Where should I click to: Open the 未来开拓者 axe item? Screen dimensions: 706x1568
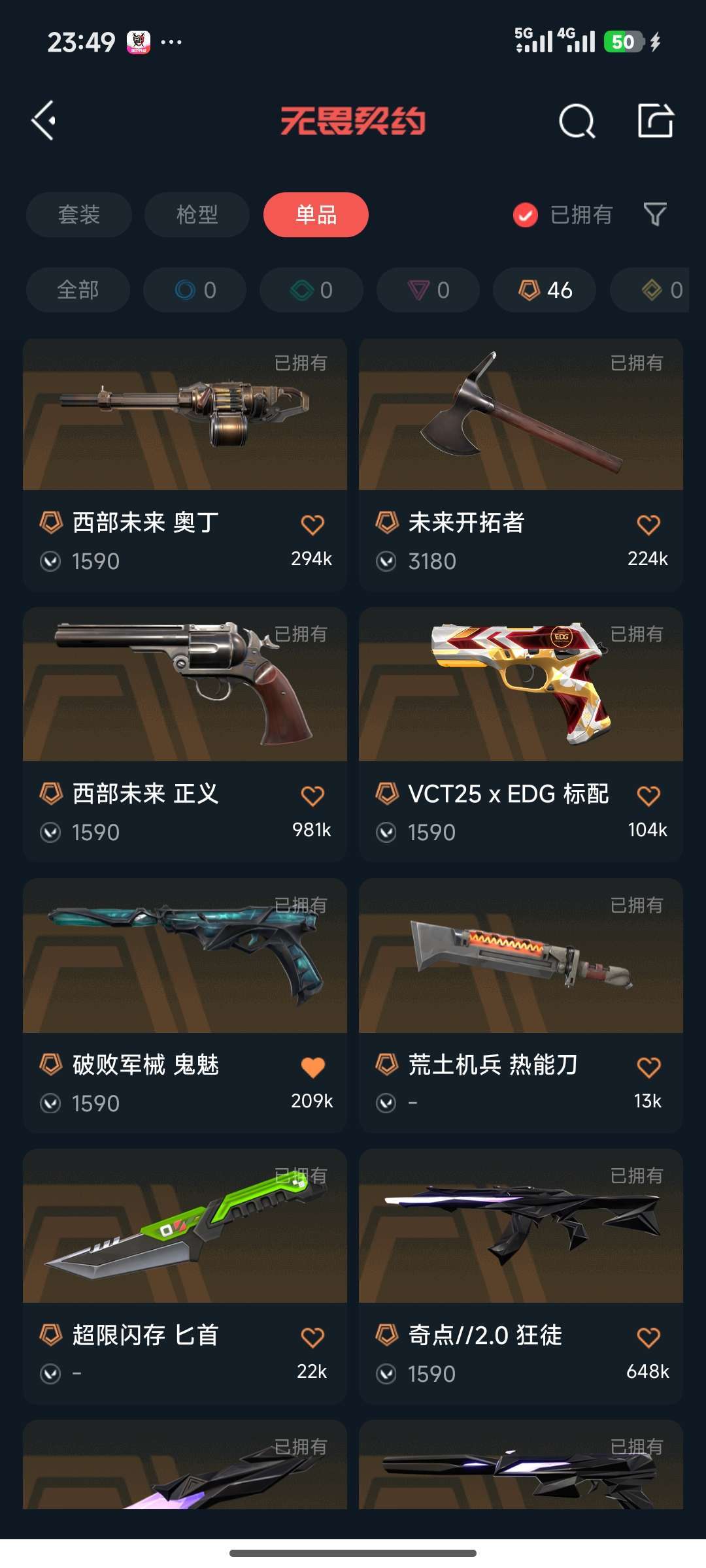click(520, 425)
